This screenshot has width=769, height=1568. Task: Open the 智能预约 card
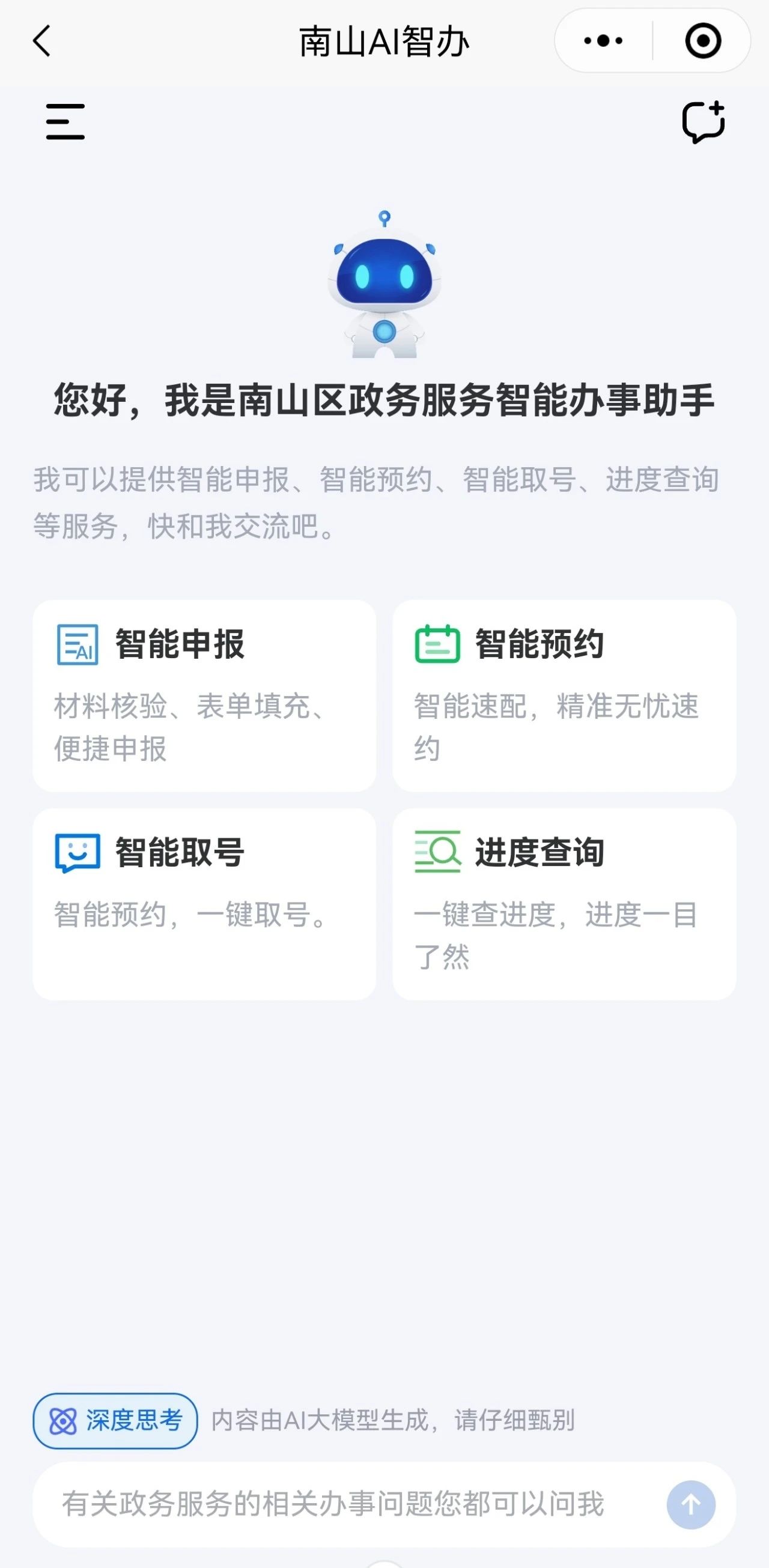coord(564,695)
